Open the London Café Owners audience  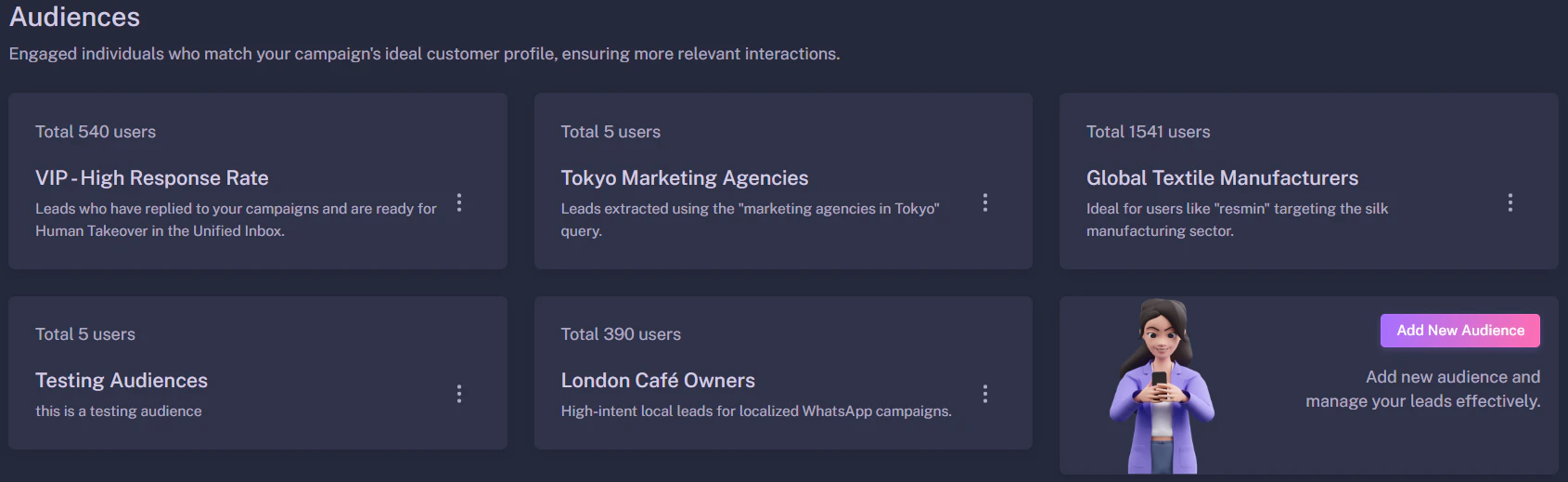[x=658, y=381]
